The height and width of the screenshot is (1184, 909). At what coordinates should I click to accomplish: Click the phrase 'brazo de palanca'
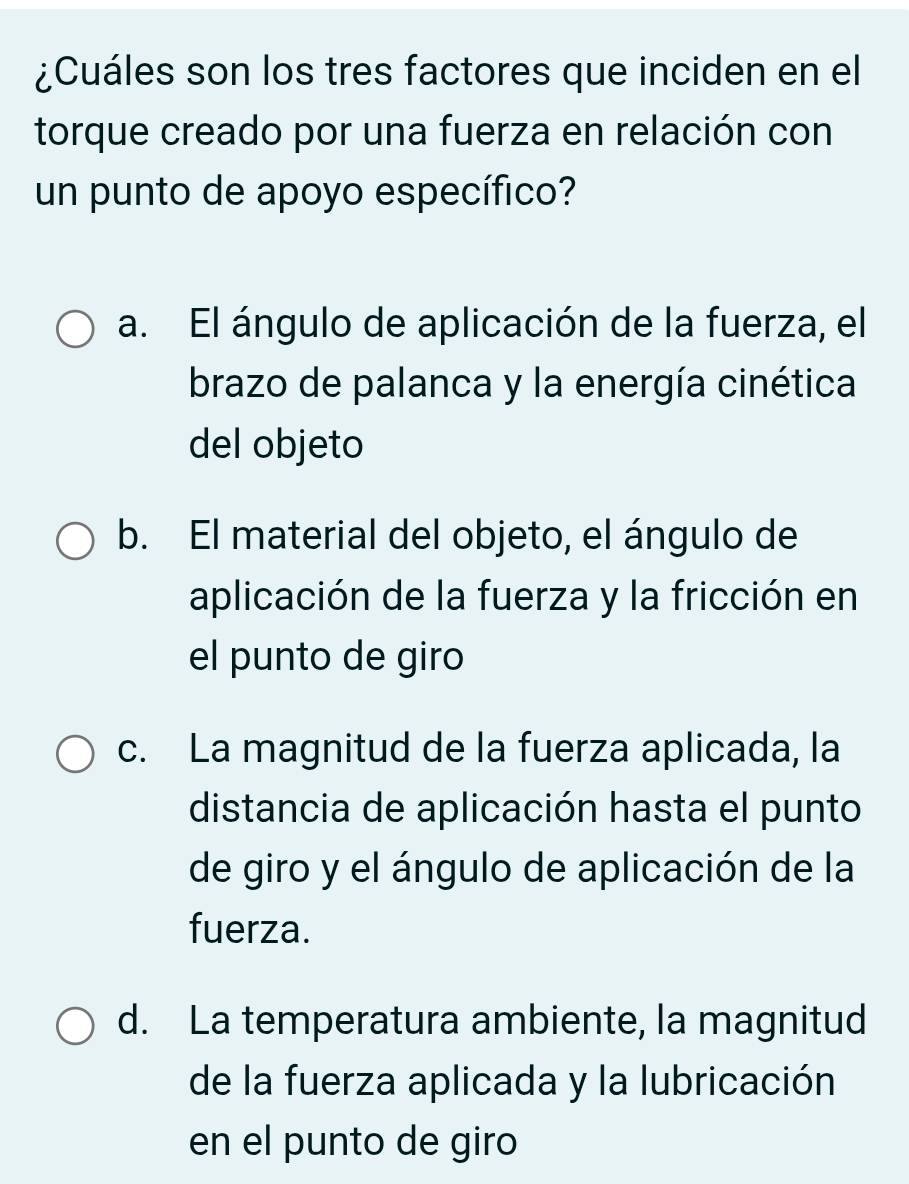(x=338, y=386)
